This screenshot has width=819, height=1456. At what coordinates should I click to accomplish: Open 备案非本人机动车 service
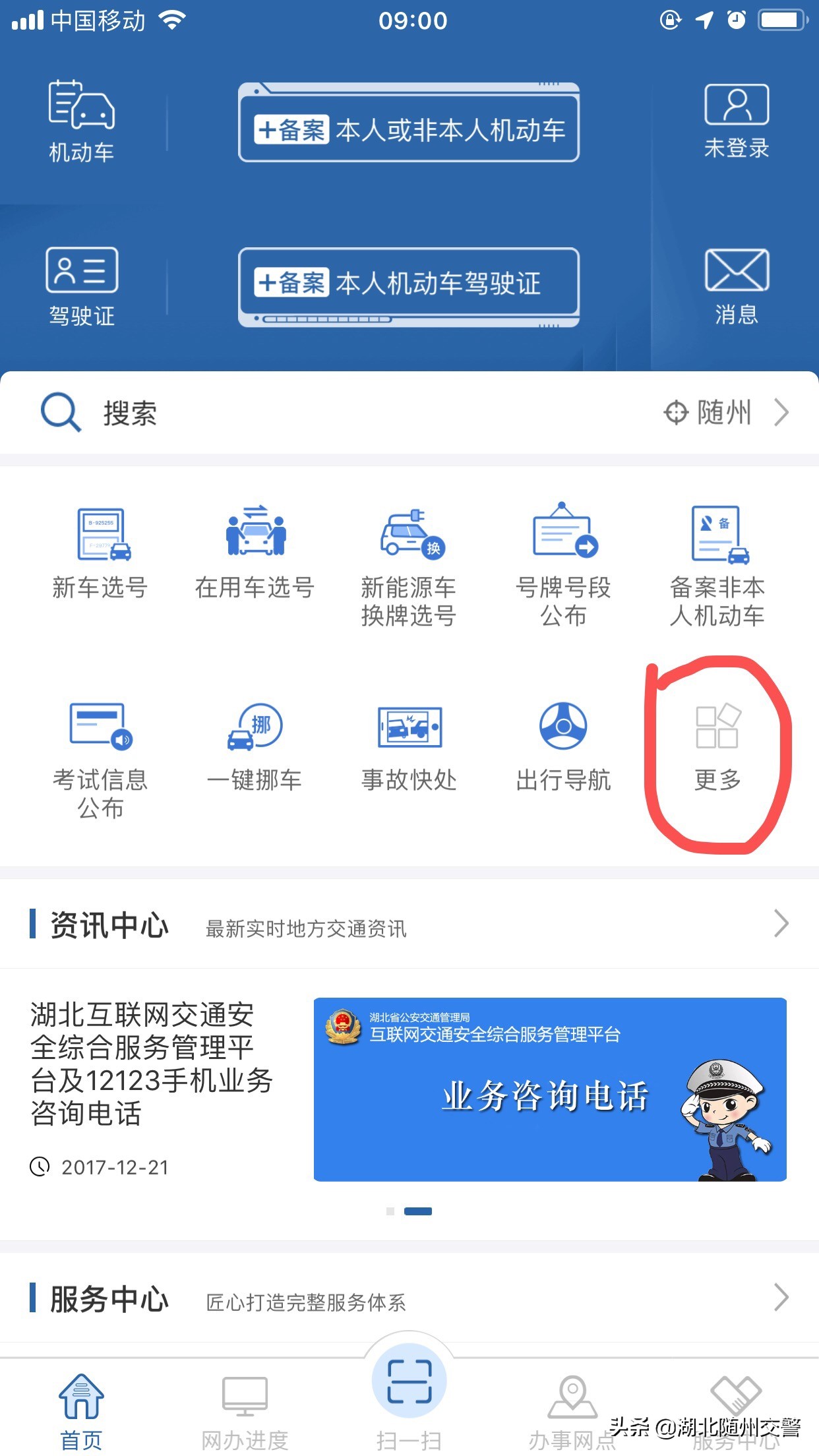coord(717,561)
